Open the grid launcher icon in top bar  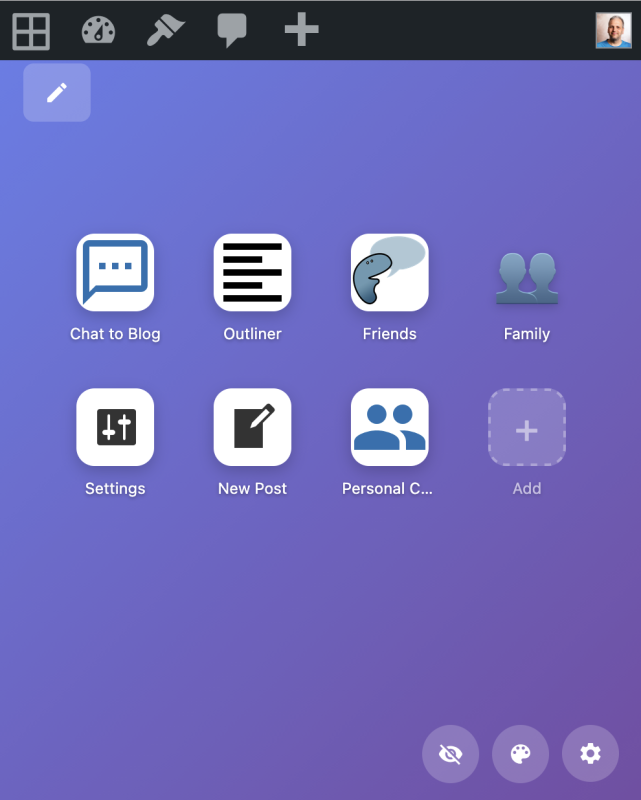31,31
